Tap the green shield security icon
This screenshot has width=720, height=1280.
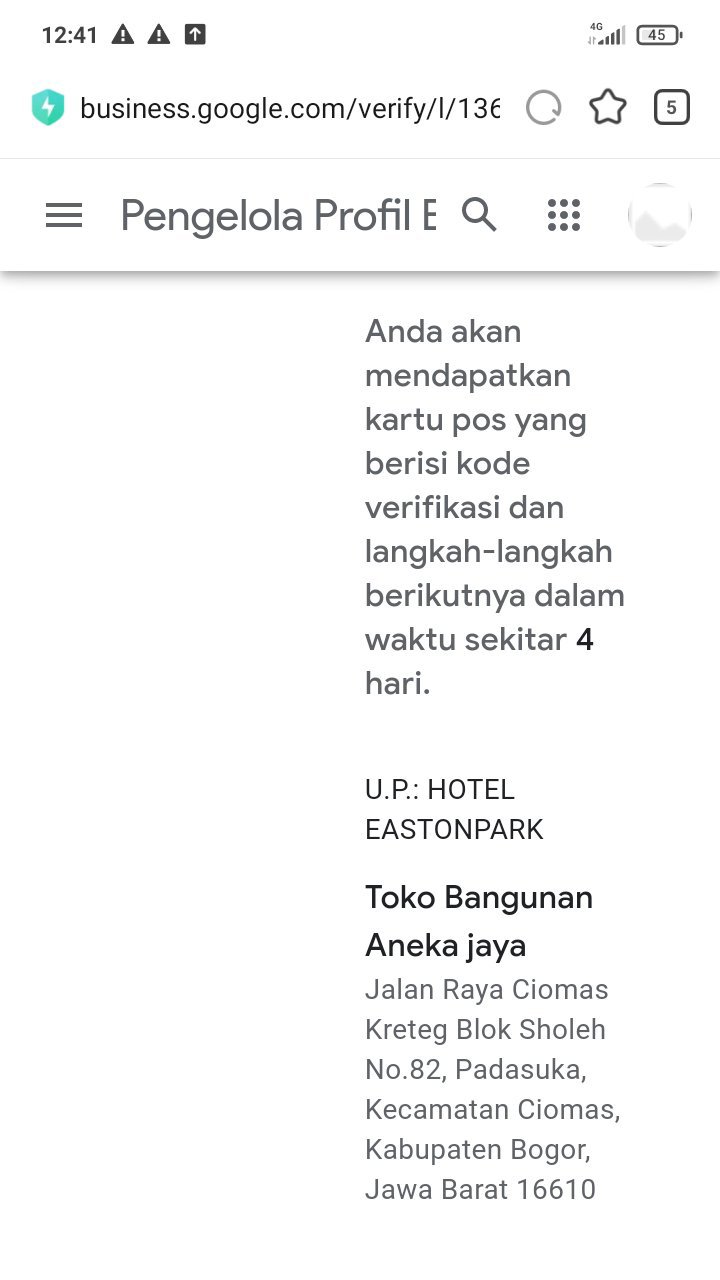click(x=48, y=108)
